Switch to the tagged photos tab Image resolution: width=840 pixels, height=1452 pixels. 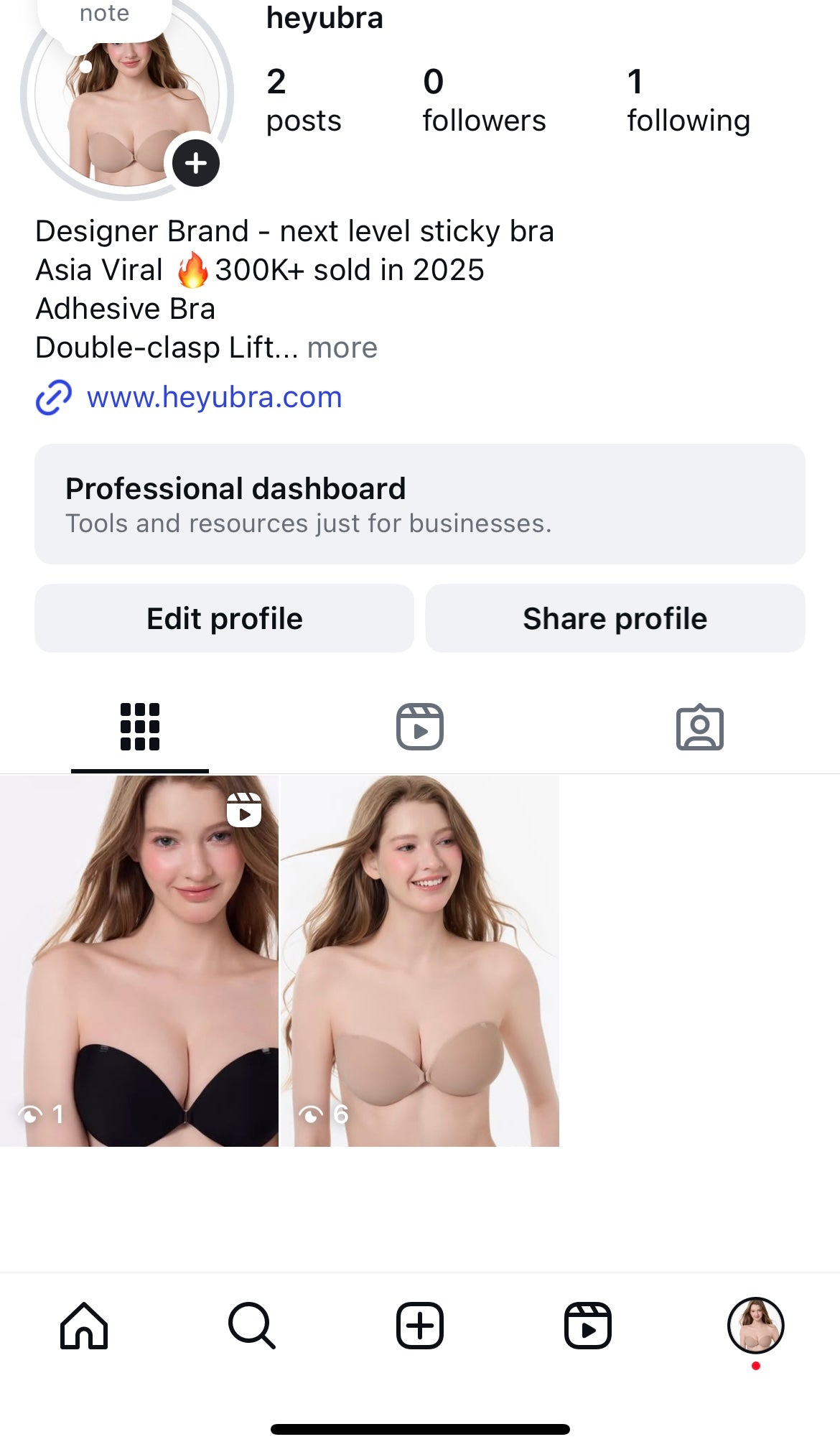699,727
